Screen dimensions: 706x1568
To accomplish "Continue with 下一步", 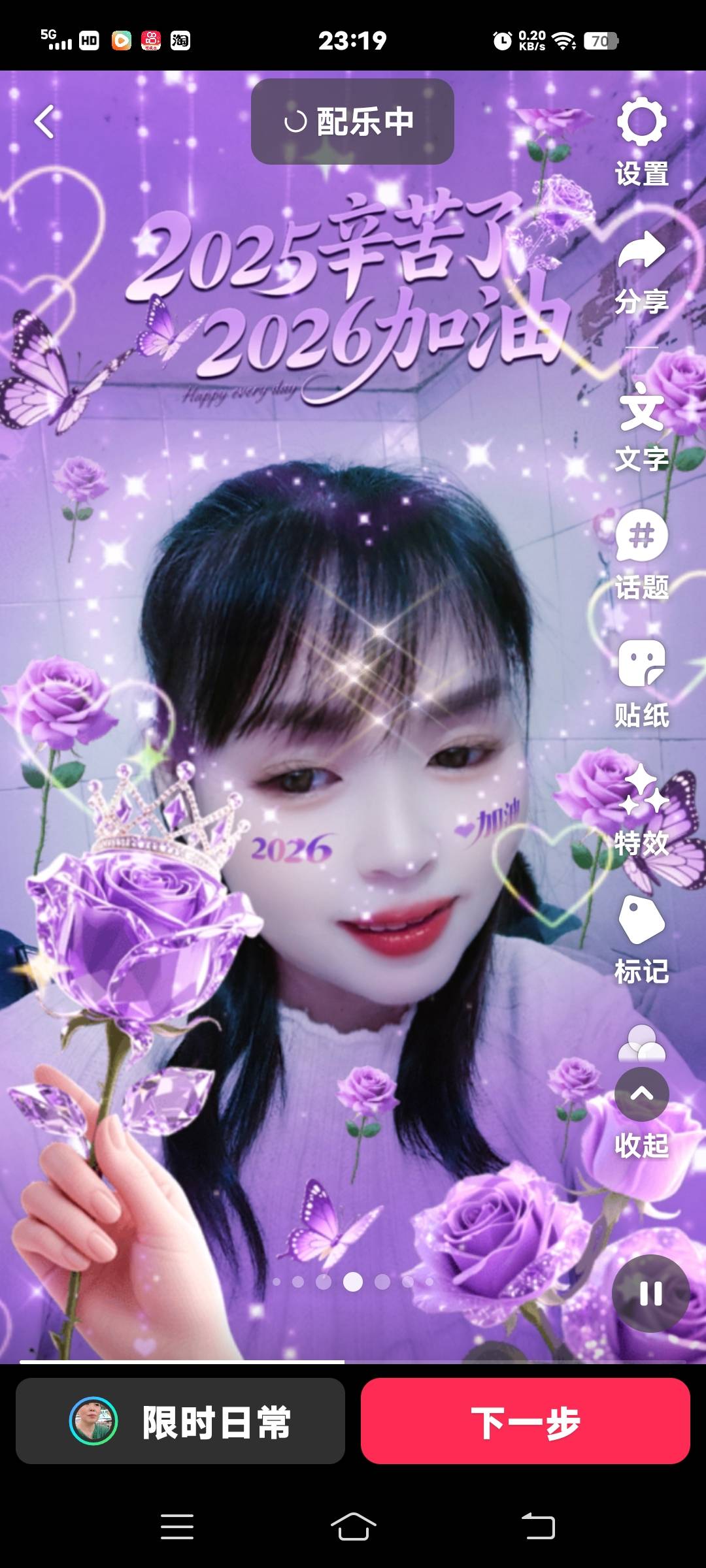I will (x=526, y=1422).
